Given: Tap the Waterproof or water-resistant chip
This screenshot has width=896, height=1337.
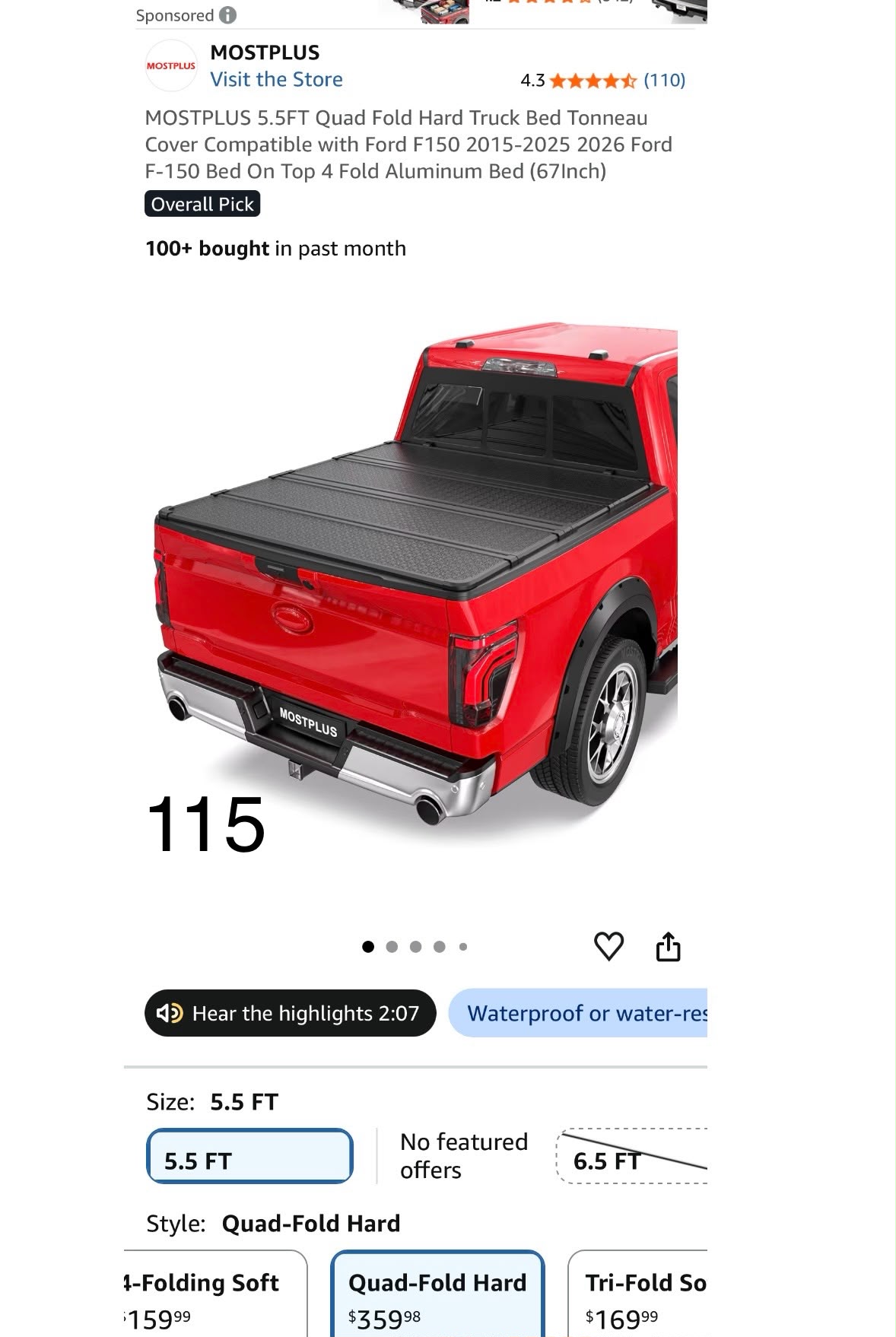Looking at the screenshot, I should click(x=578, y=1013).
